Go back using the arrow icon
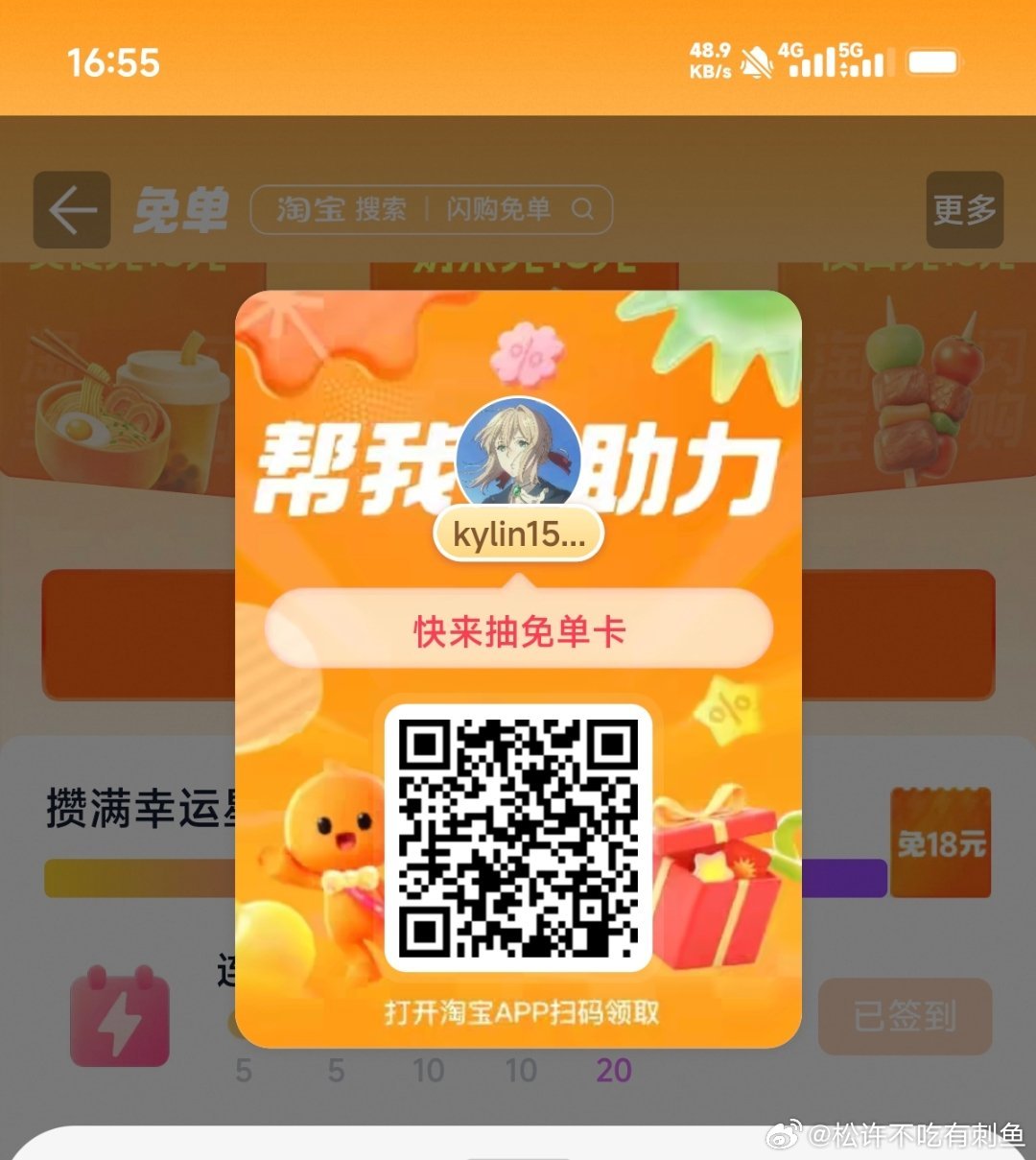Screen dimensions: 1036x1160 point(72,210)
